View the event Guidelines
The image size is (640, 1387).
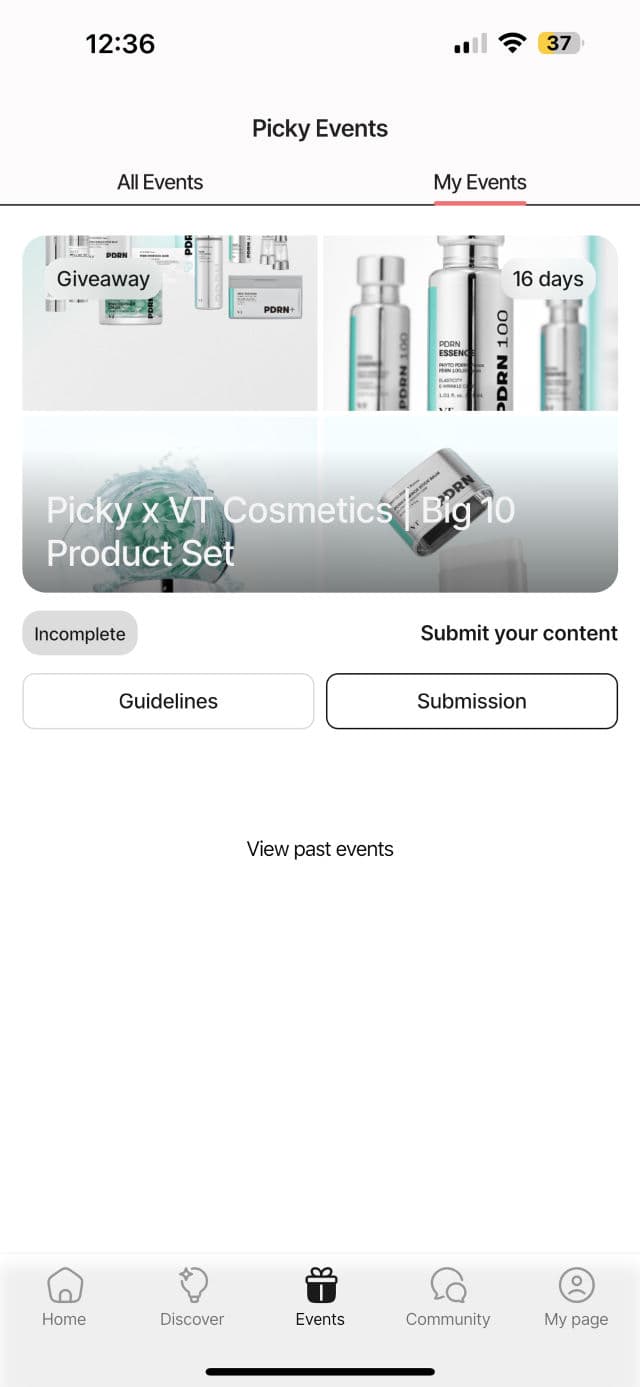[168, 701]
